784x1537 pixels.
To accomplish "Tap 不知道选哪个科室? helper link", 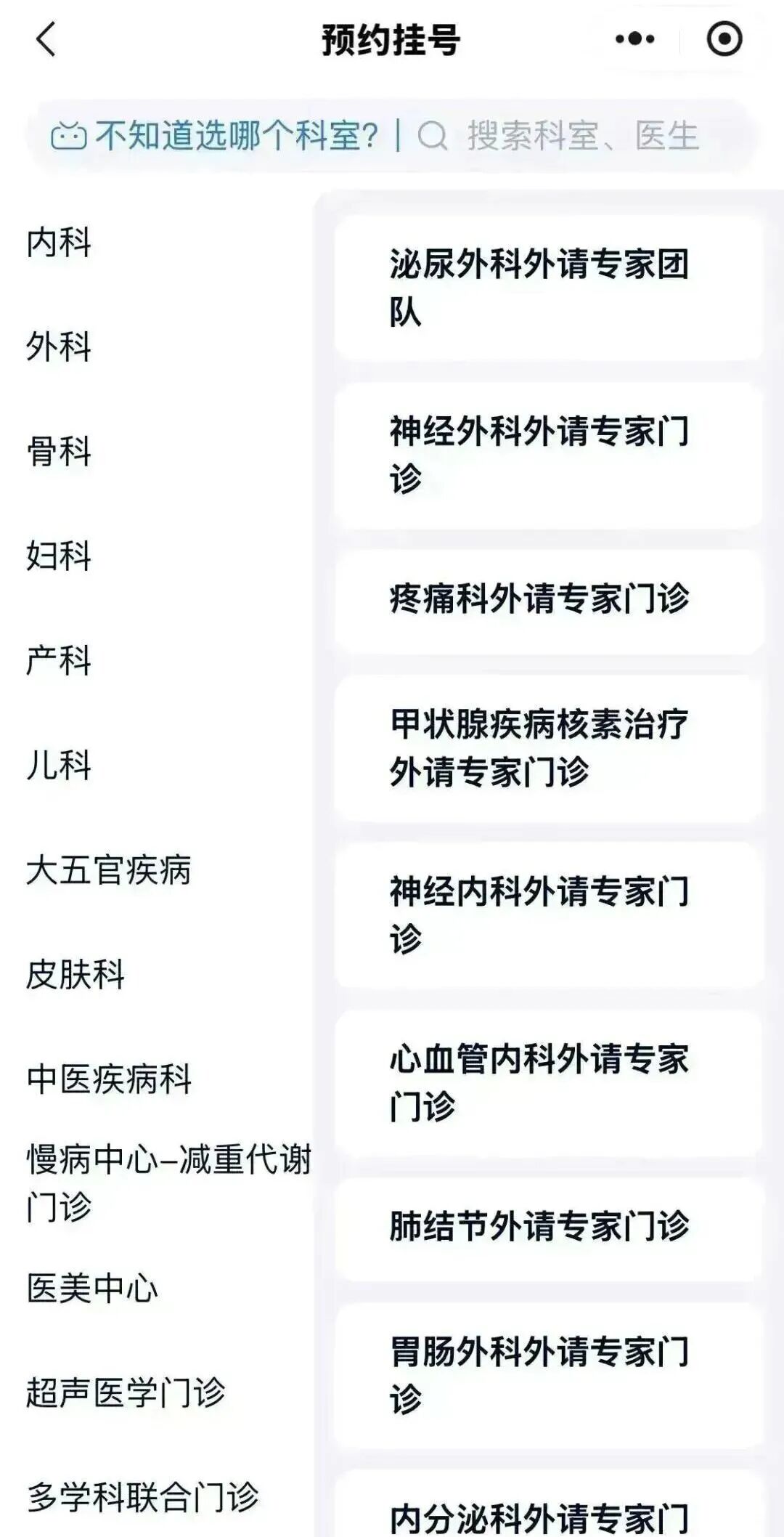I will tap(215, 136).
